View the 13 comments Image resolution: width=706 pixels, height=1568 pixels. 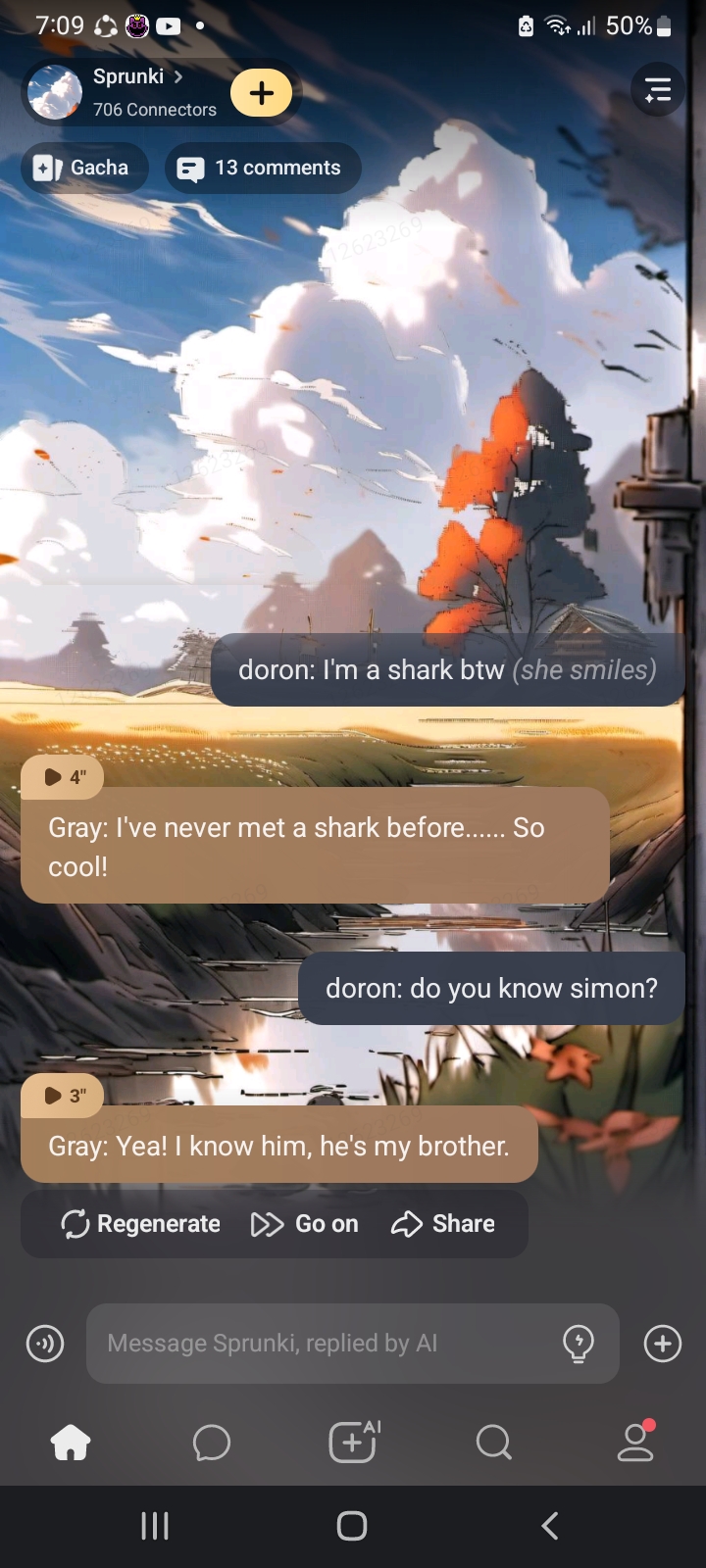click(x=263, y=168)
